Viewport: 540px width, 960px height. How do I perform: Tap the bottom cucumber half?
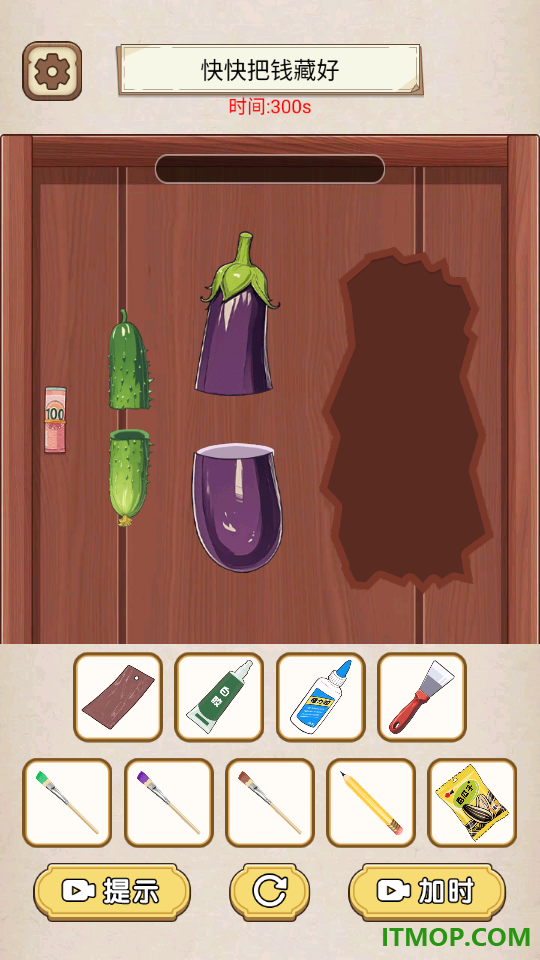pyautogui.click(x=129, y=478)
